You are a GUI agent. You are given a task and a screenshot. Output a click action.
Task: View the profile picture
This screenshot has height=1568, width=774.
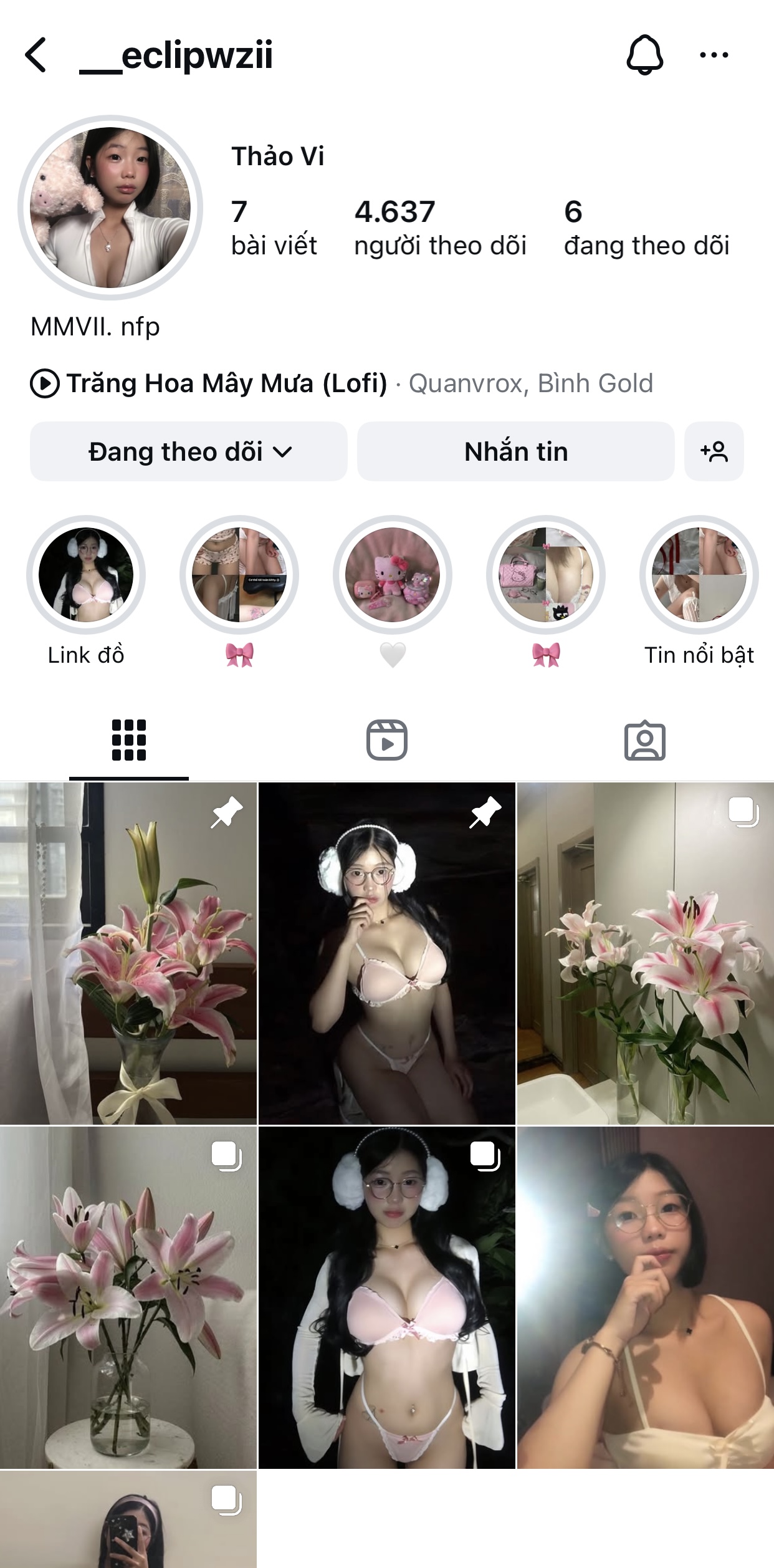pyautogui.click(x=110, y=207)
